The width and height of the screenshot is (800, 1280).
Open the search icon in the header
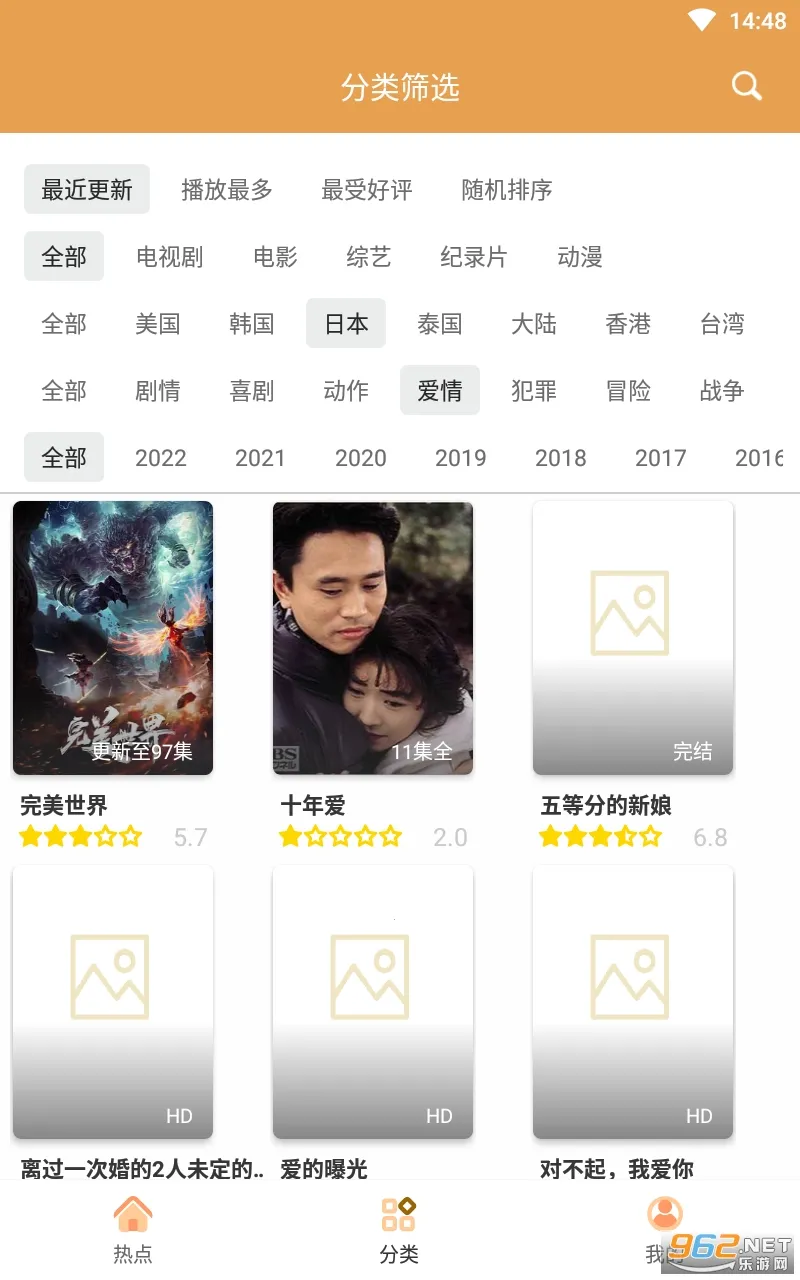746,87
